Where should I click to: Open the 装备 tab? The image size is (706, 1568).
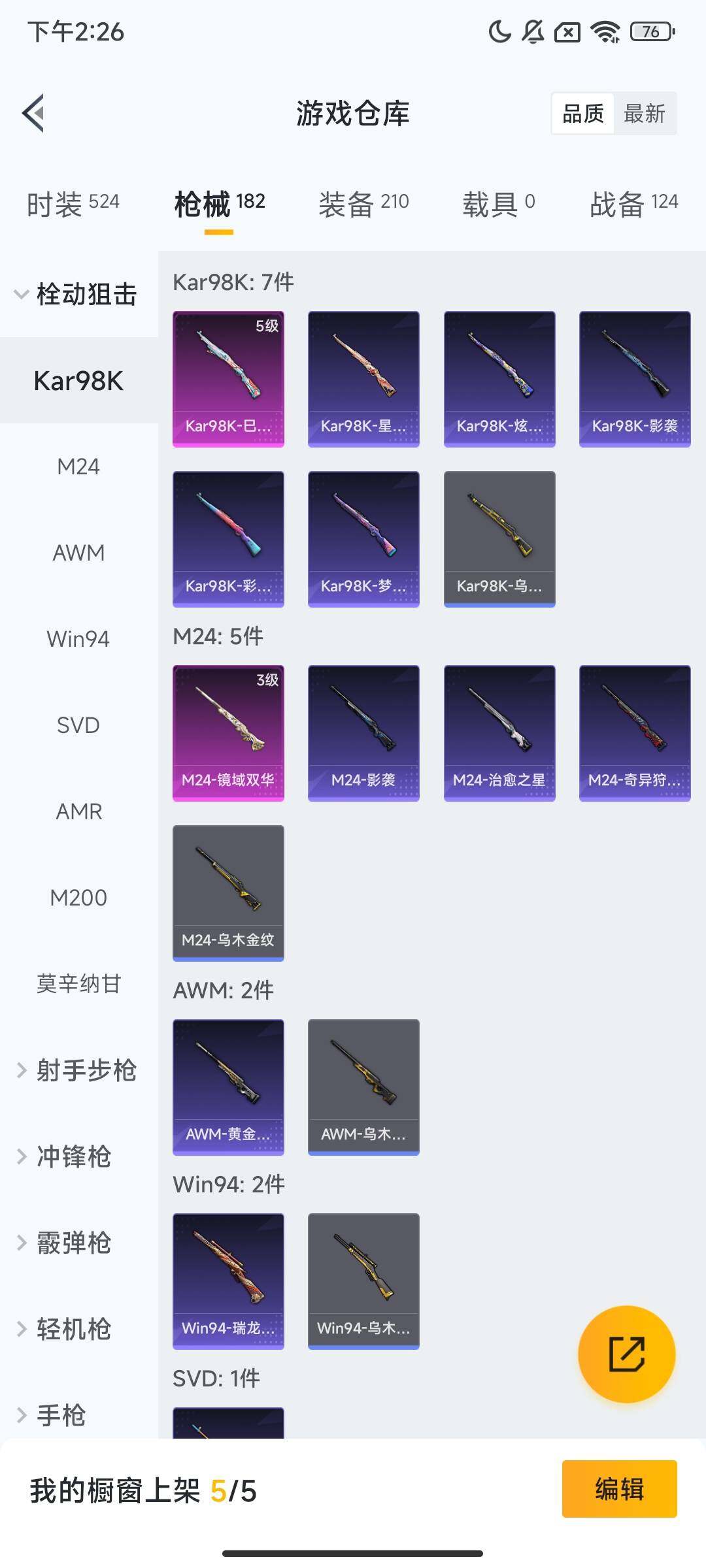coord(363,204)
